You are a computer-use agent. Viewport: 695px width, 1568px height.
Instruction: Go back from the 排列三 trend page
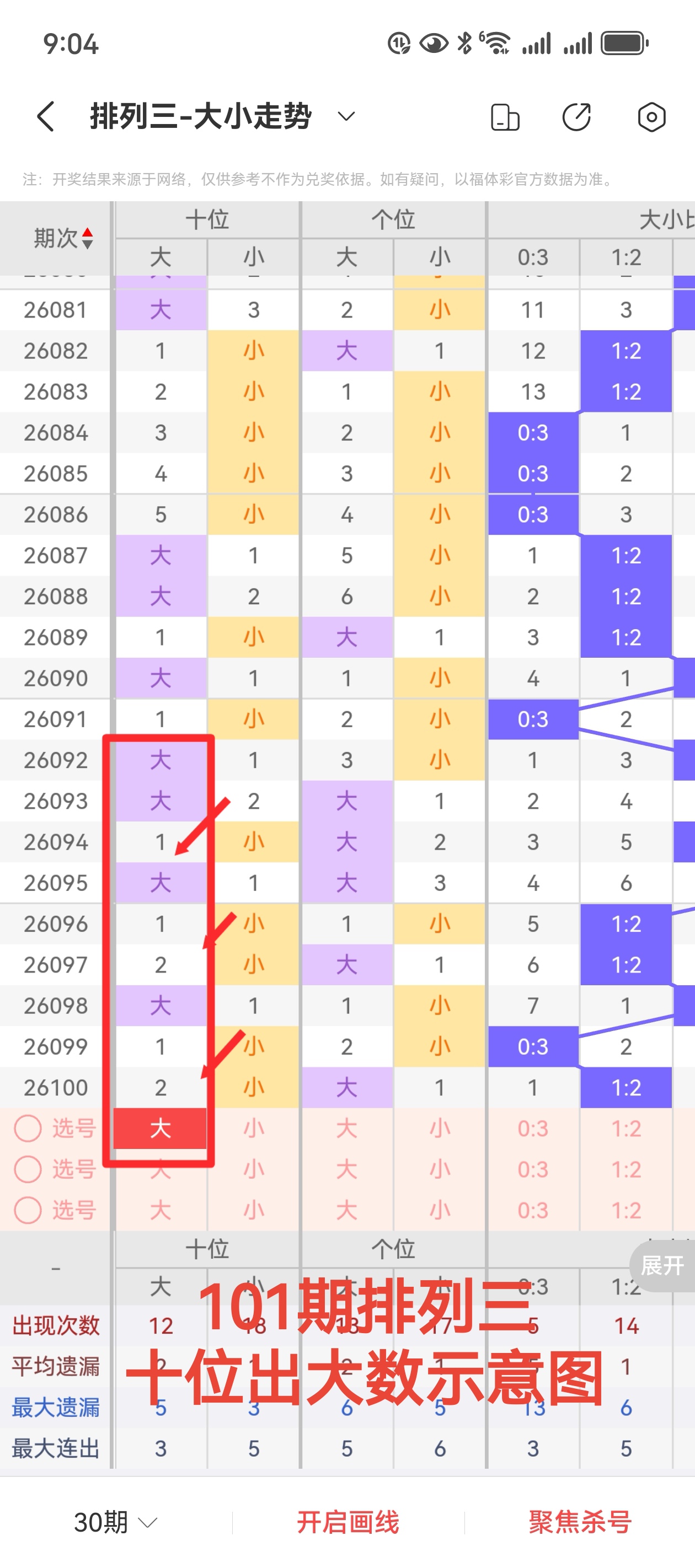(46, 116)
